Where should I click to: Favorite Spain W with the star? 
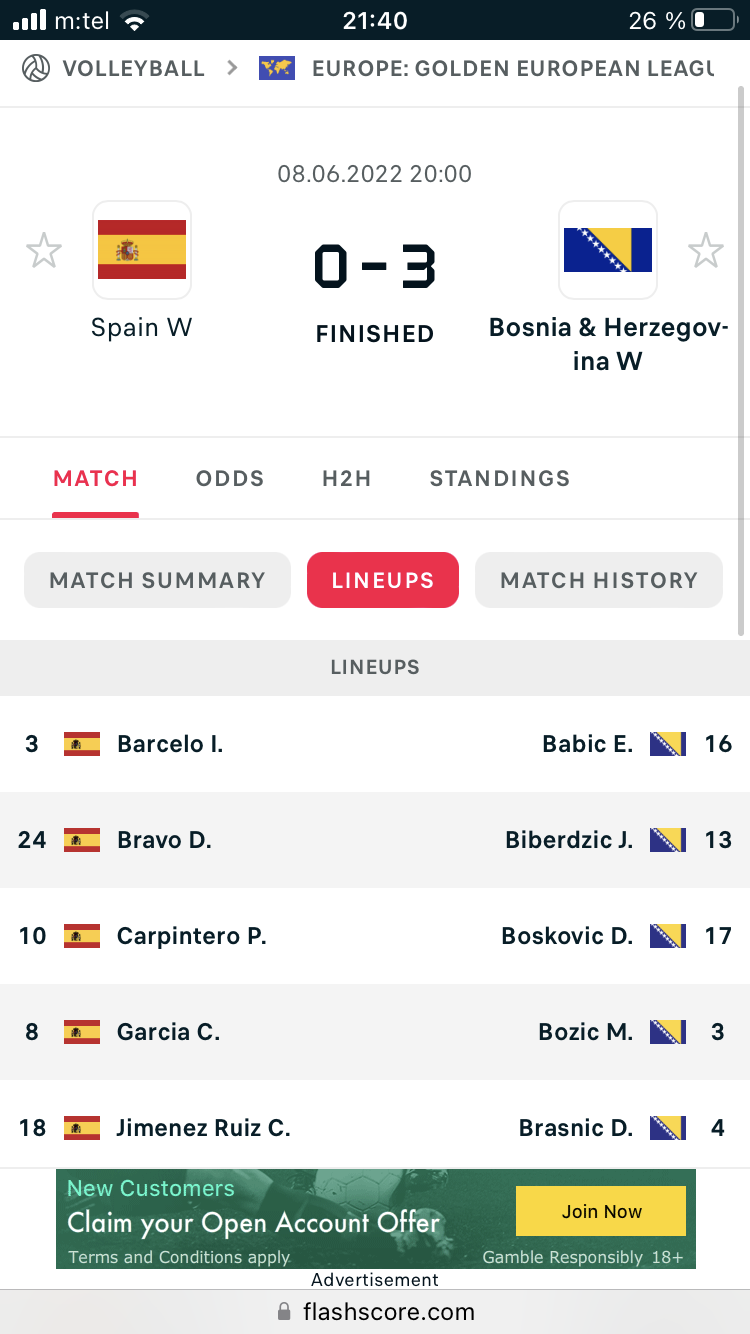(44, 250)
